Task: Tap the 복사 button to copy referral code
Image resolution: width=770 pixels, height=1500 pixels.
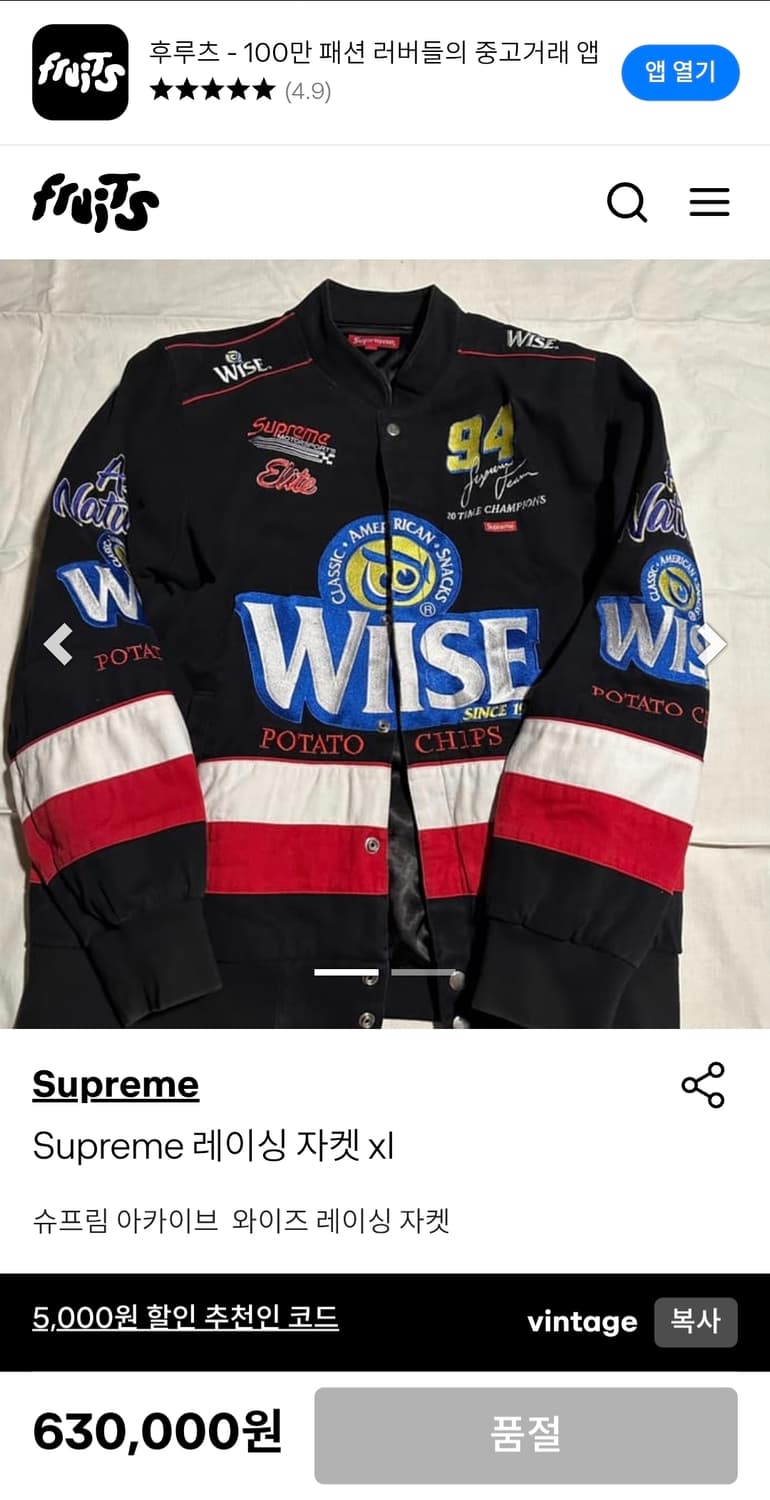Action: tap(696, 1321)
